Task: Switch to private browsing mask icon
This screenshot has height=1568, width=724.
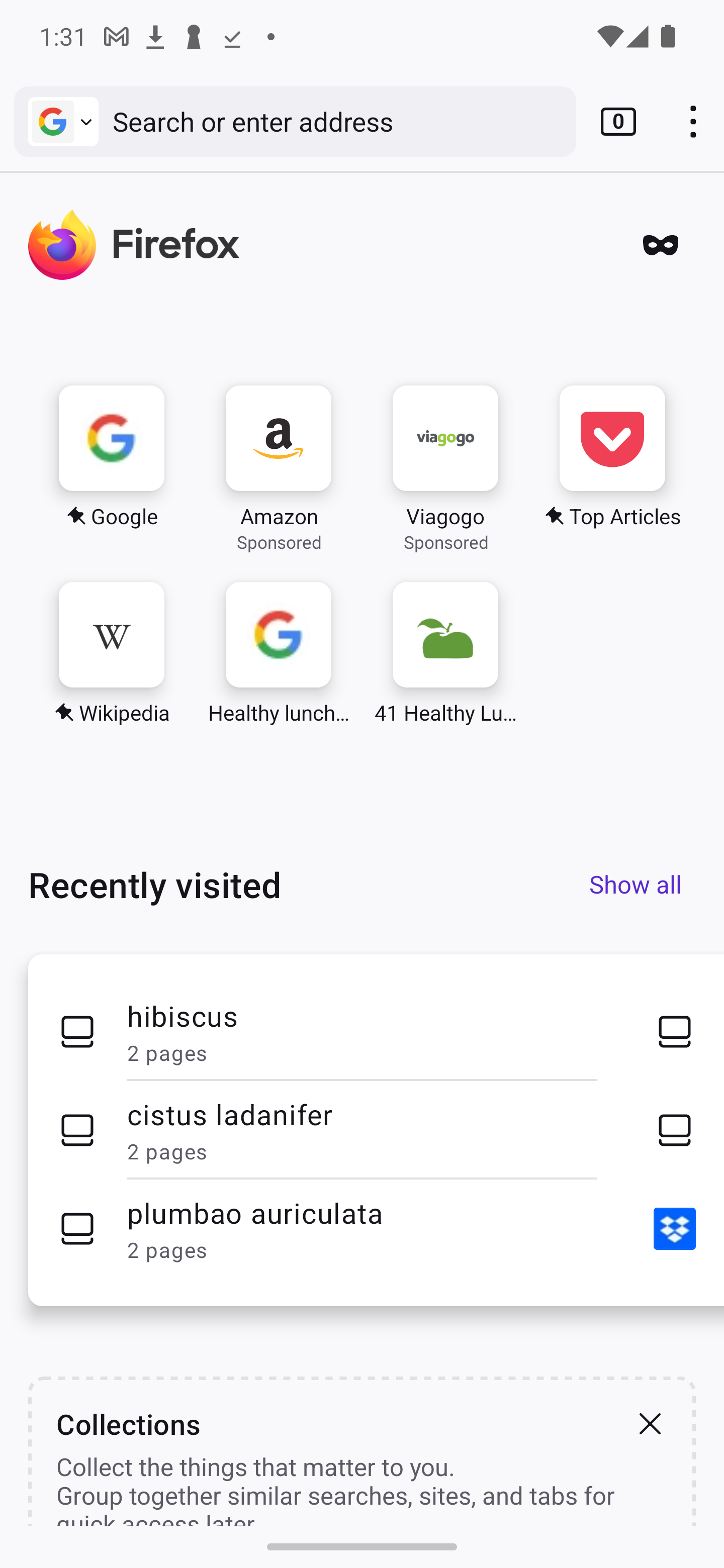Action: 660,245
